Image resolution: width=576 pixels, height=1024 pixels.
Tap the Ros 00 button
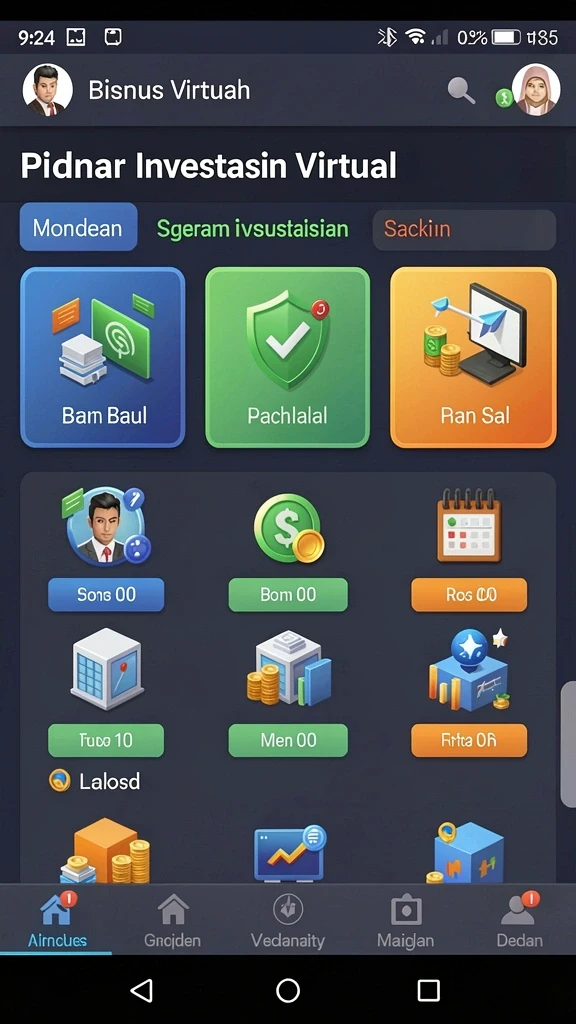click(469, 594)
